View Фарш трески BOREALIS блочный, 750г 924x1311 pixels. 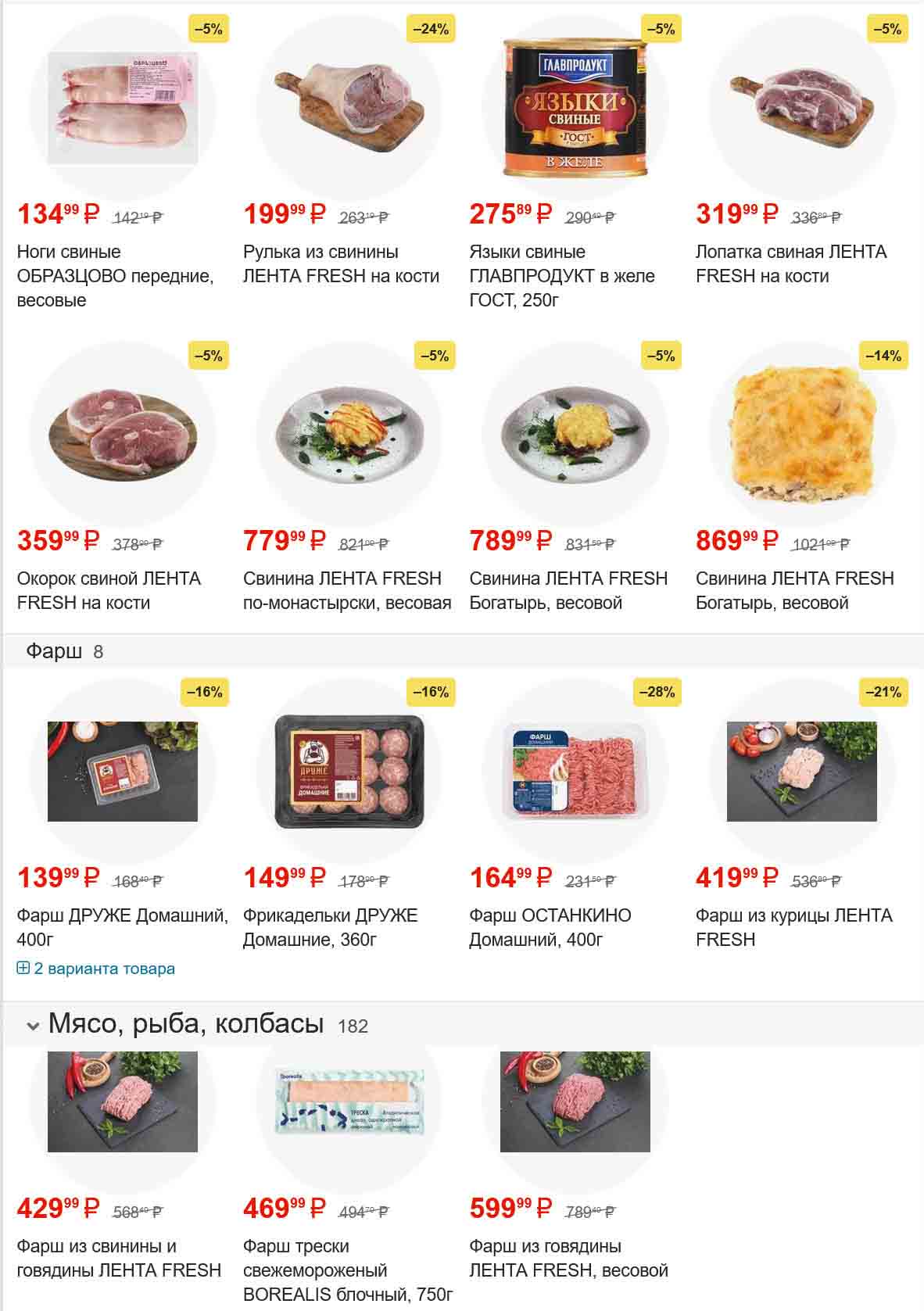pos(347,1270)
